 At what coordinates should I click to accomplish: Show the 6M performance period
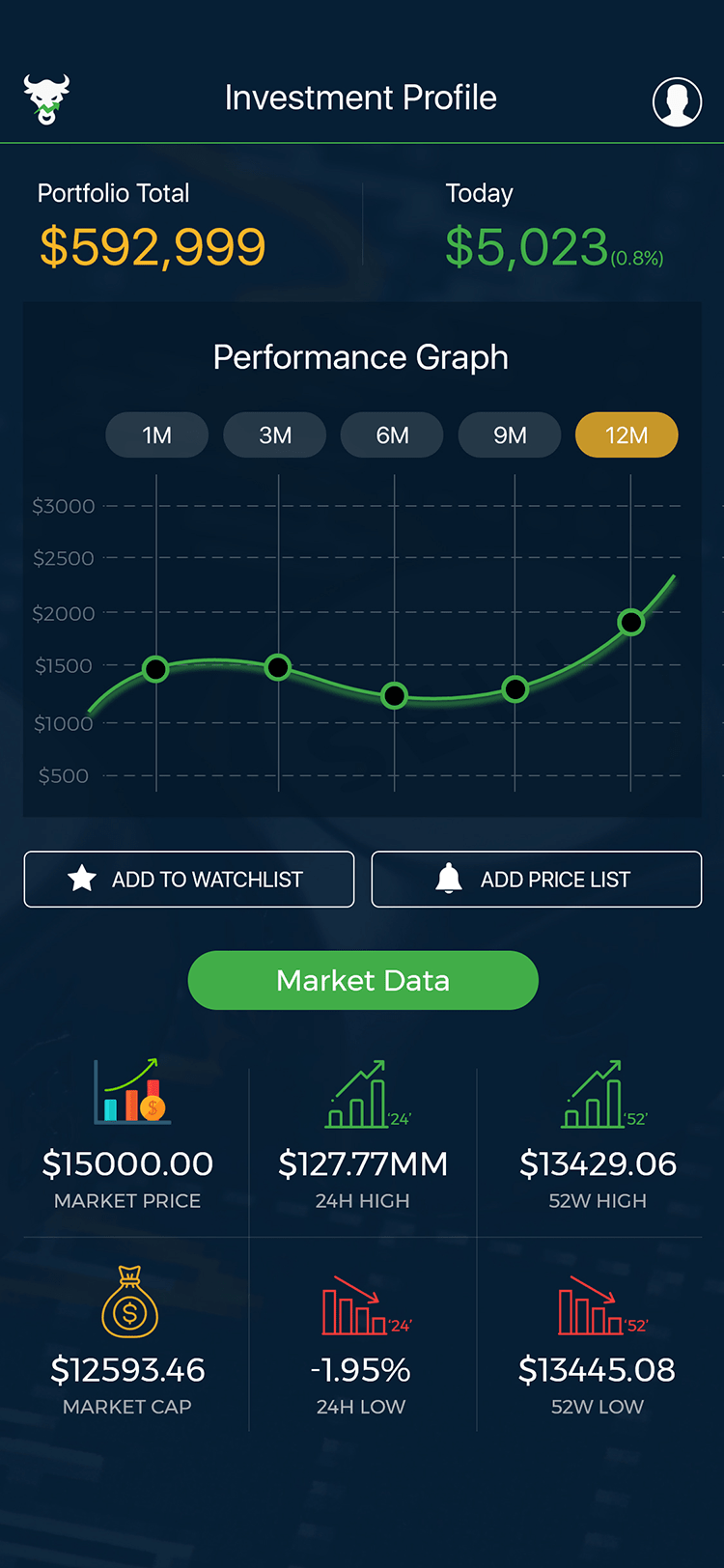click(x=392, y=435)
